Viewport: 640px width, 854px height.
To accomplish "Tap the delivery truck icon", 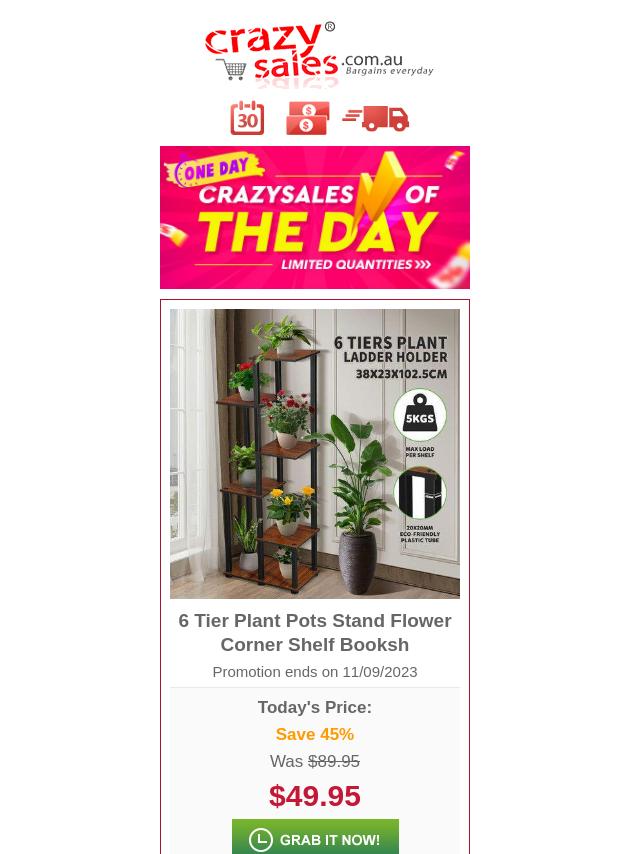I will 377,118.
